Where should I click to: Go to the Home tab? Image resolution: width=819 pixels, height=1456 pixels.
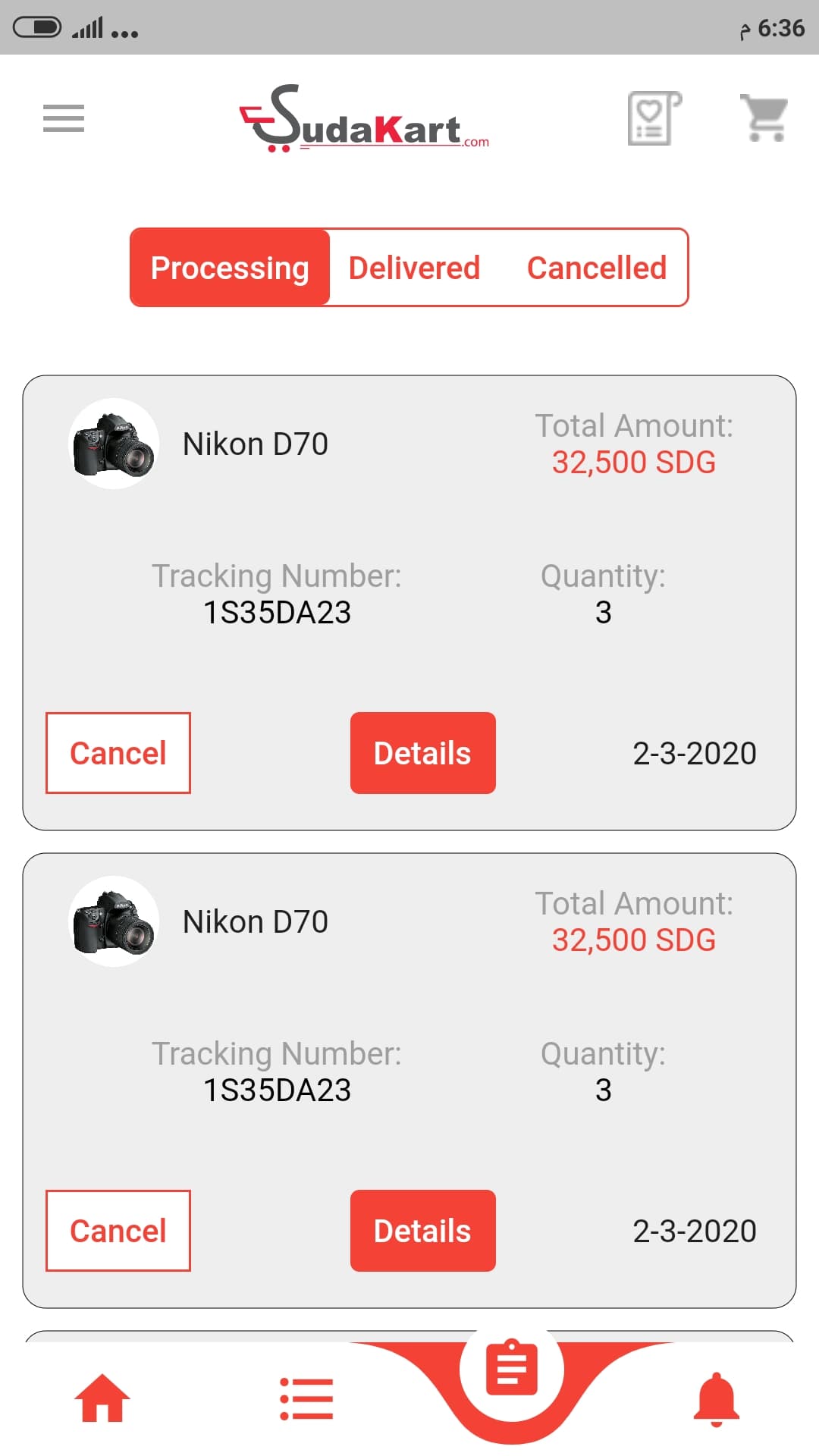(102, 1398)
